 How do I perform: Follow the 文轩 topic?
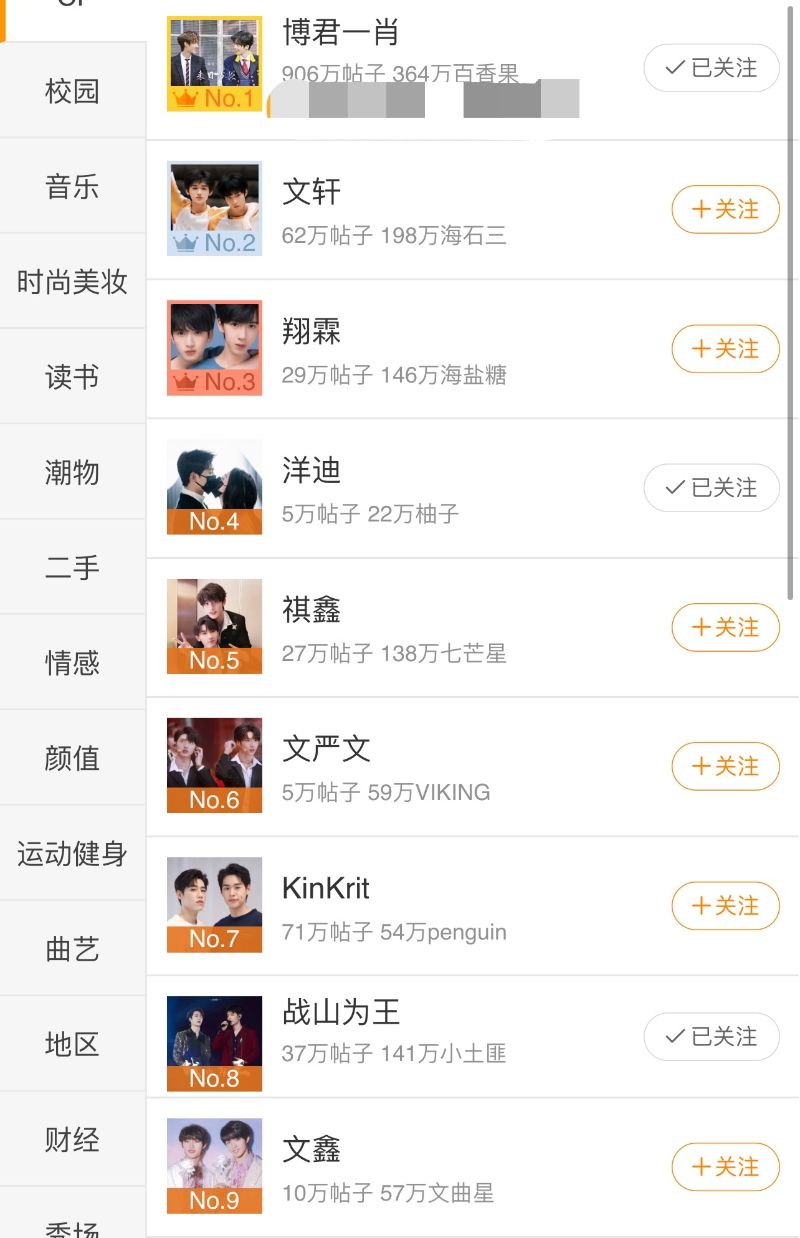coord(724,209)
